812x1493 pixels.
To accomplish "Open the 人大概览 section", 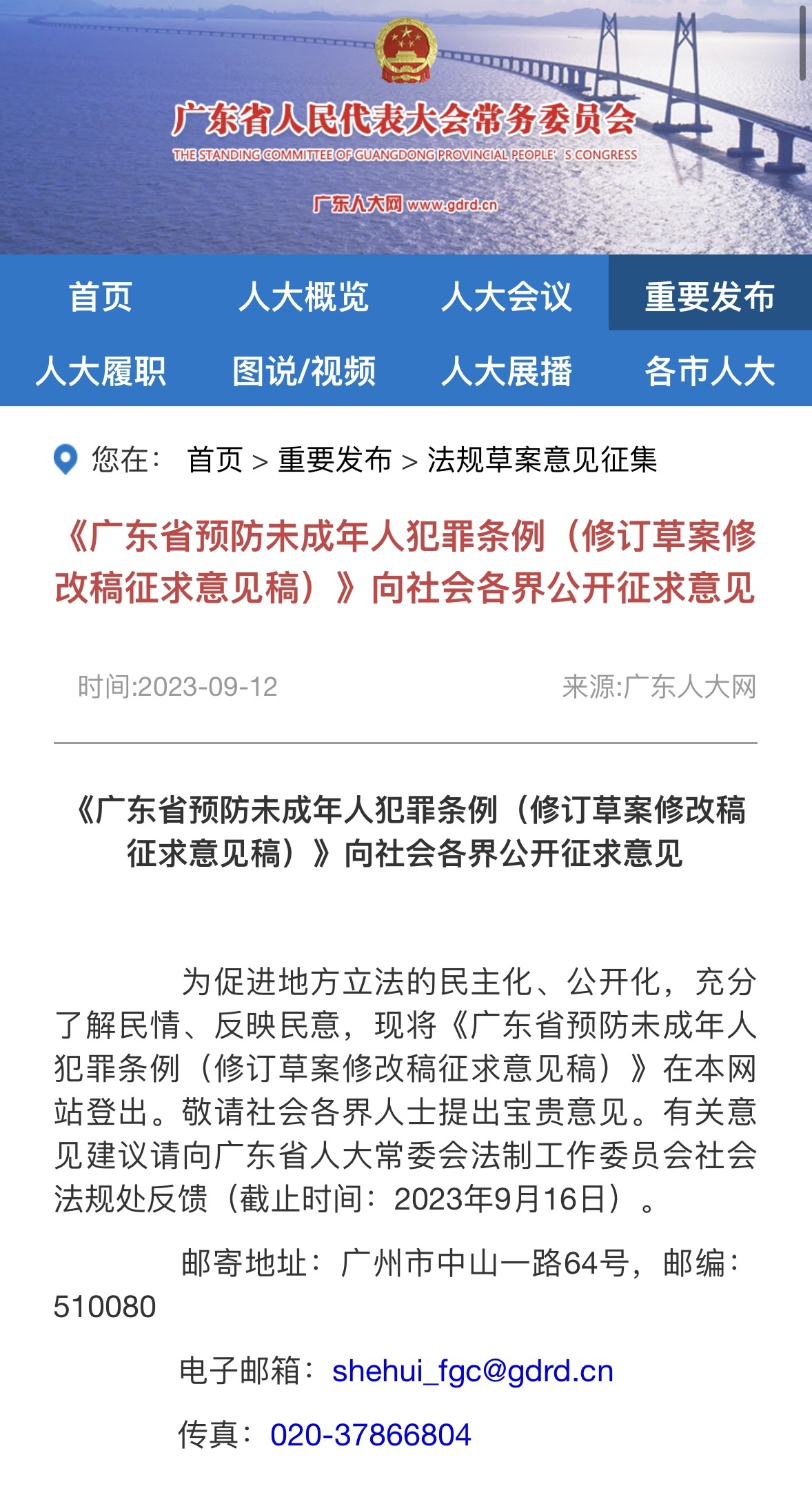I will coord(304,297).
